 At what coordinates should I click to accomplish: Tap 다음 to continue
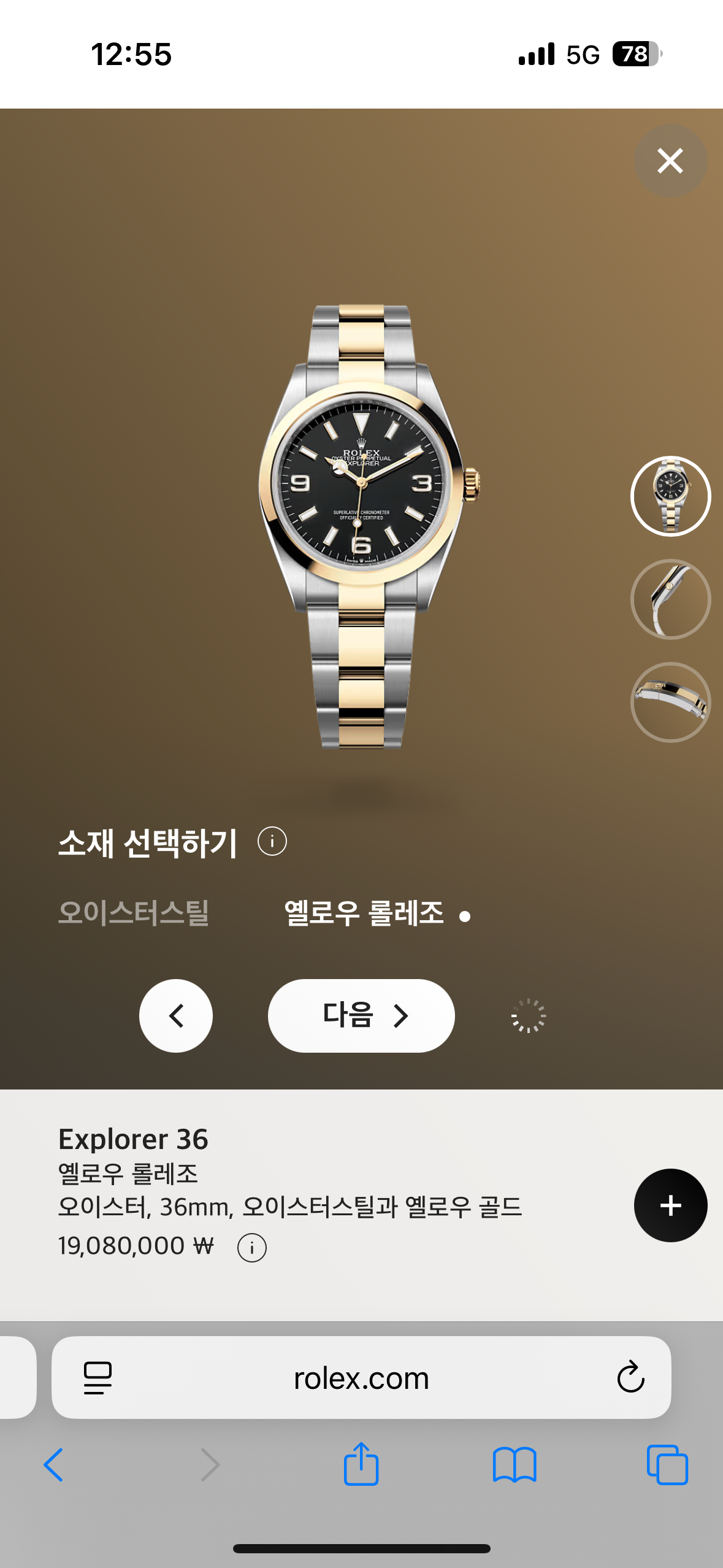click(x=361, y=1016)
